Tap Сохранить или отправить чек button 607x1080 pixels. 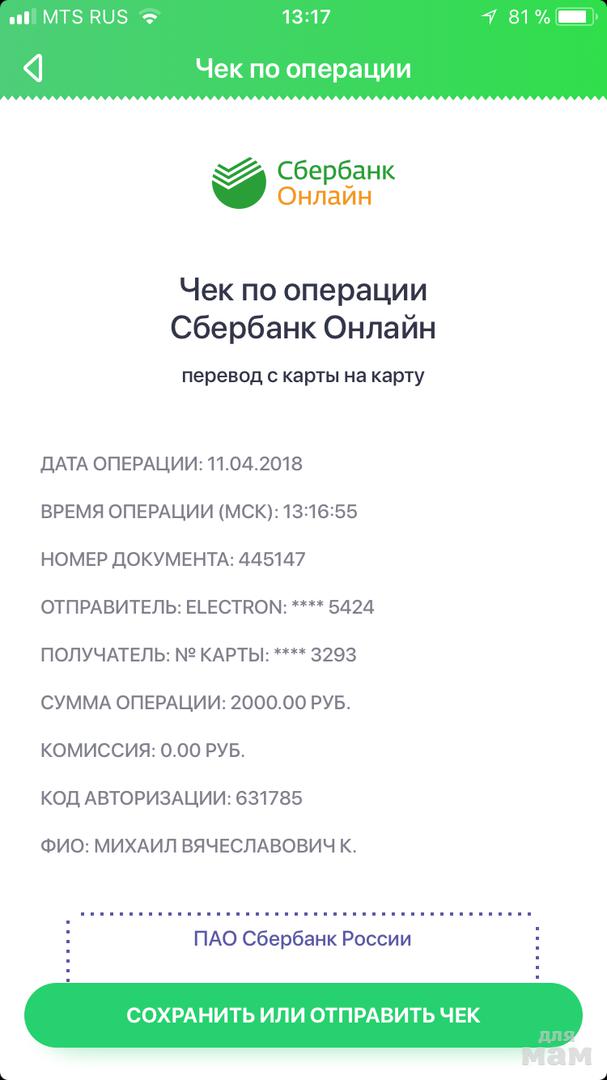pos(303,1015)
